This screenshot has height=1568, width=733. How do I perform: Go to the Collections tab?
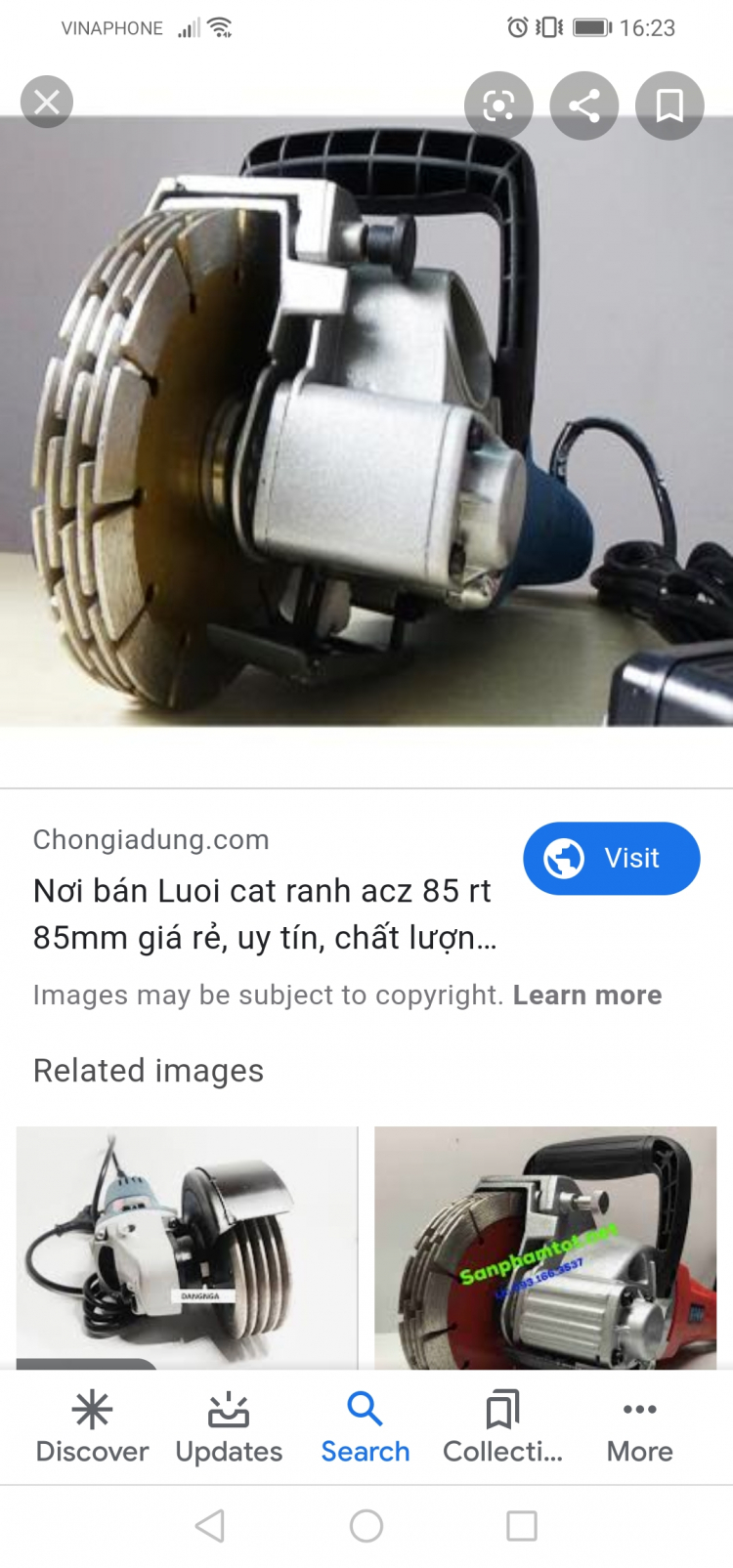pos(502,1427)
